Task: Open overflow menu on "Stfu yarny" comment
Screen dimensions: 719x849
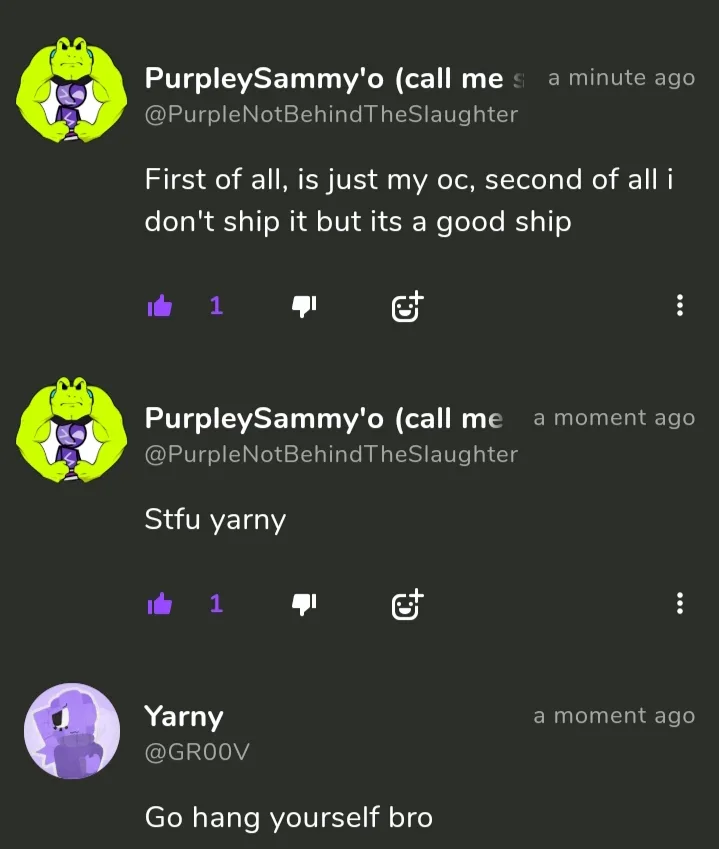Action: tap(680, 603)
